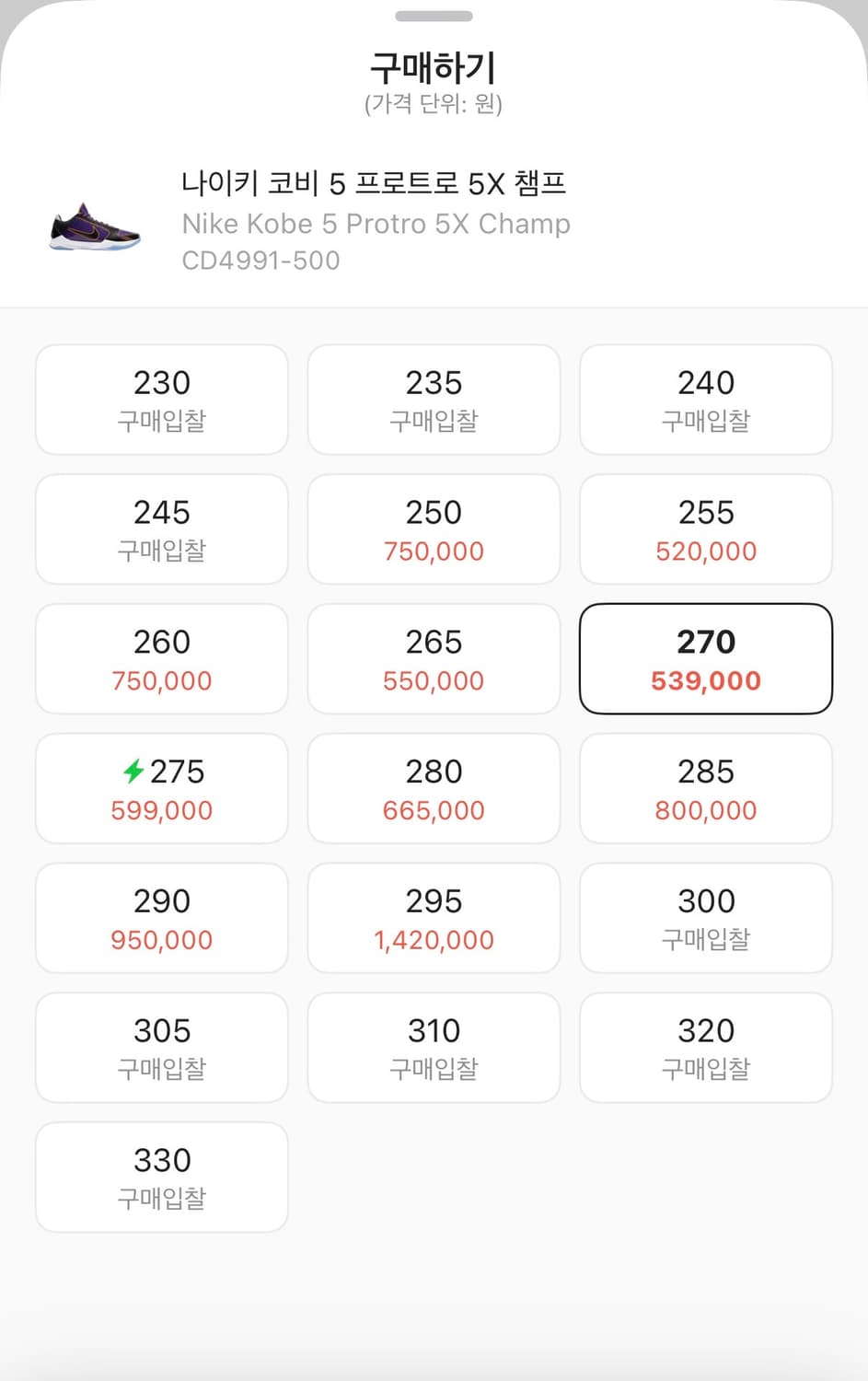Place a purchase bid on size 235
Image resolution: width=868 pixels, height=1381 pixels.
[x=434, y=400]
